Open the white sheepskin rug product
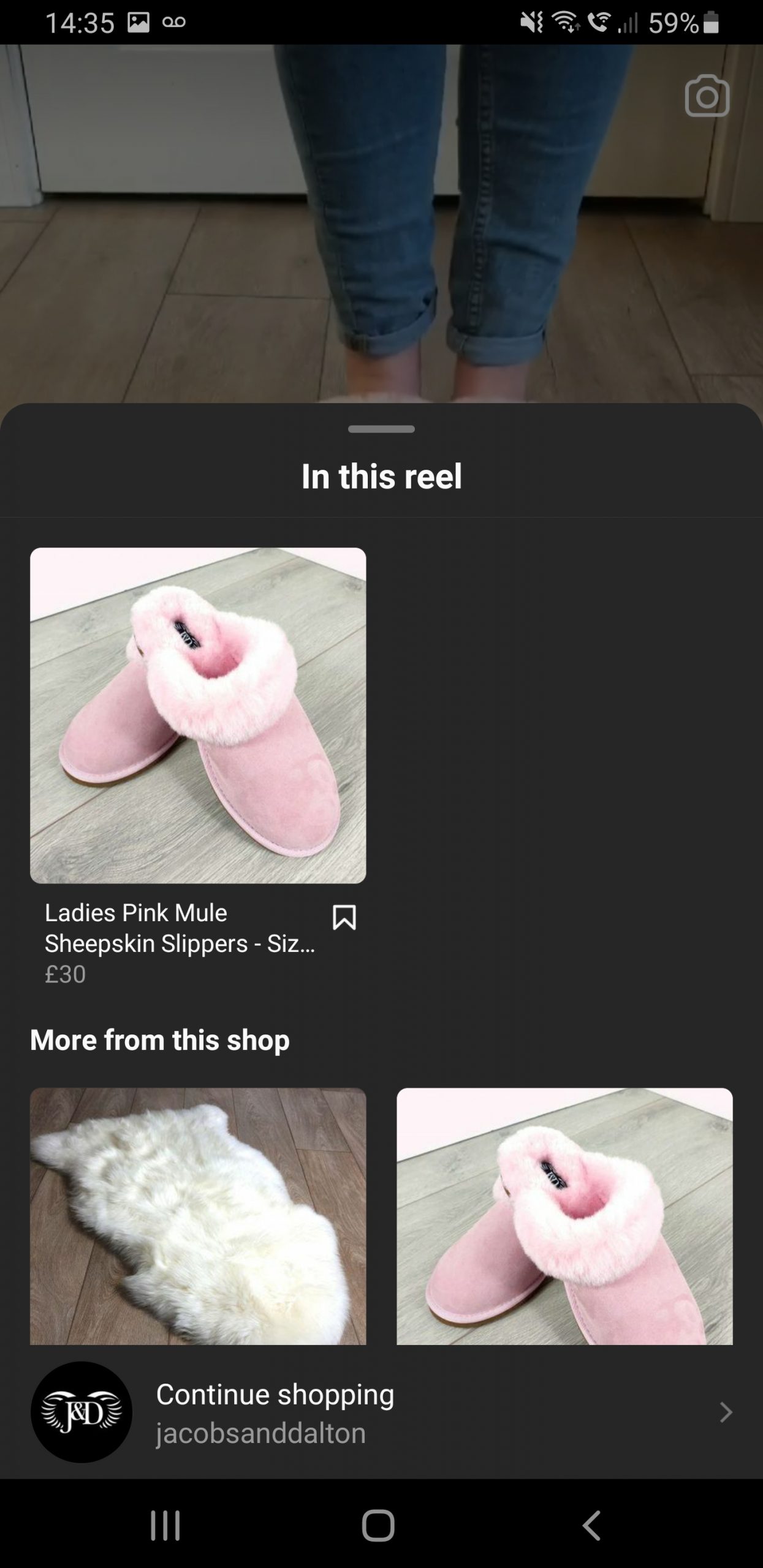 point(198,1216)
